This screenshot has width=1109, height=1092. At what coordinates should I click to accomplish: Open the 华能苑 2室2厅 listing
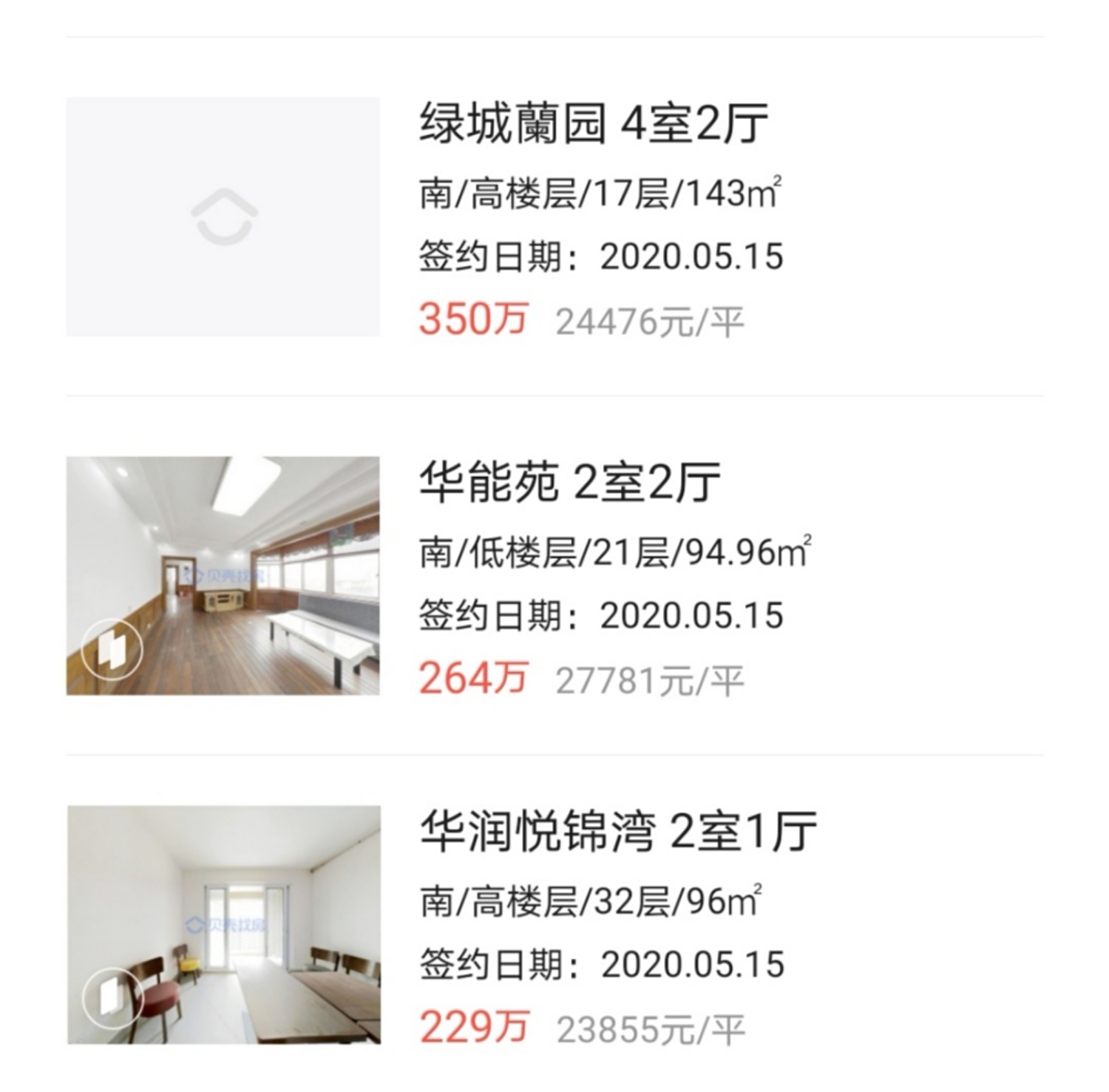[569, 483]
